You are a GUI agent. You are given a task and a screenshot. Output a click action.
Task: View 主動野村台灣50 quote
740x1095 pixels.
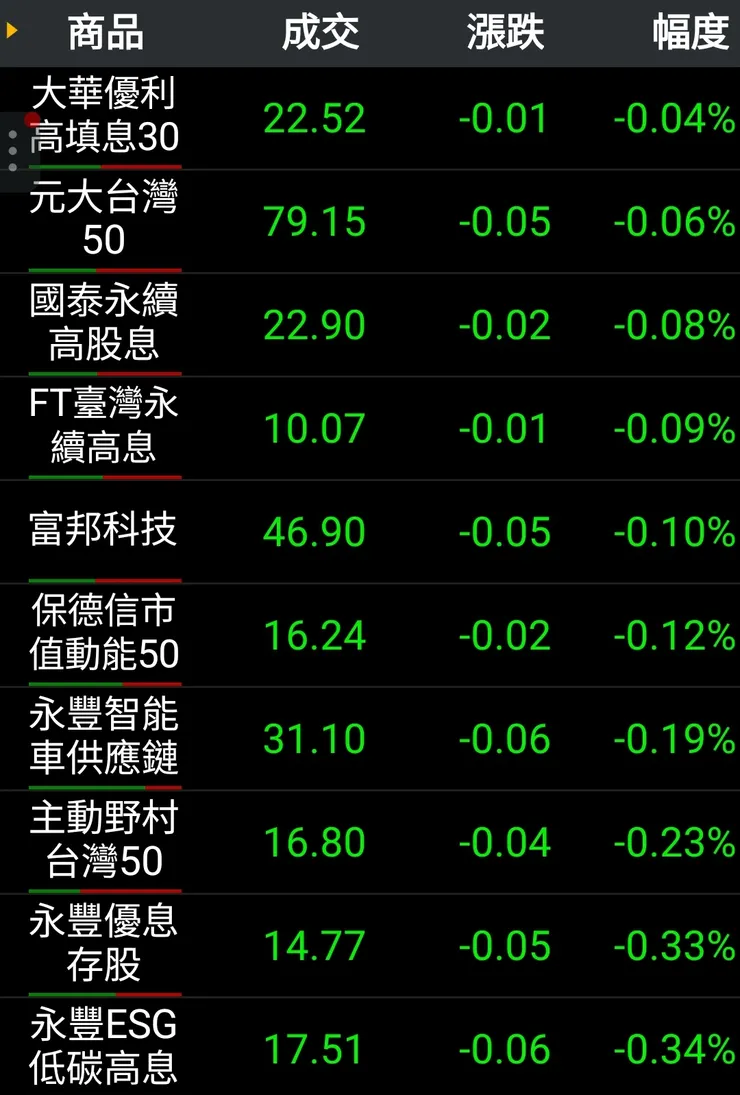pos(105,841)
